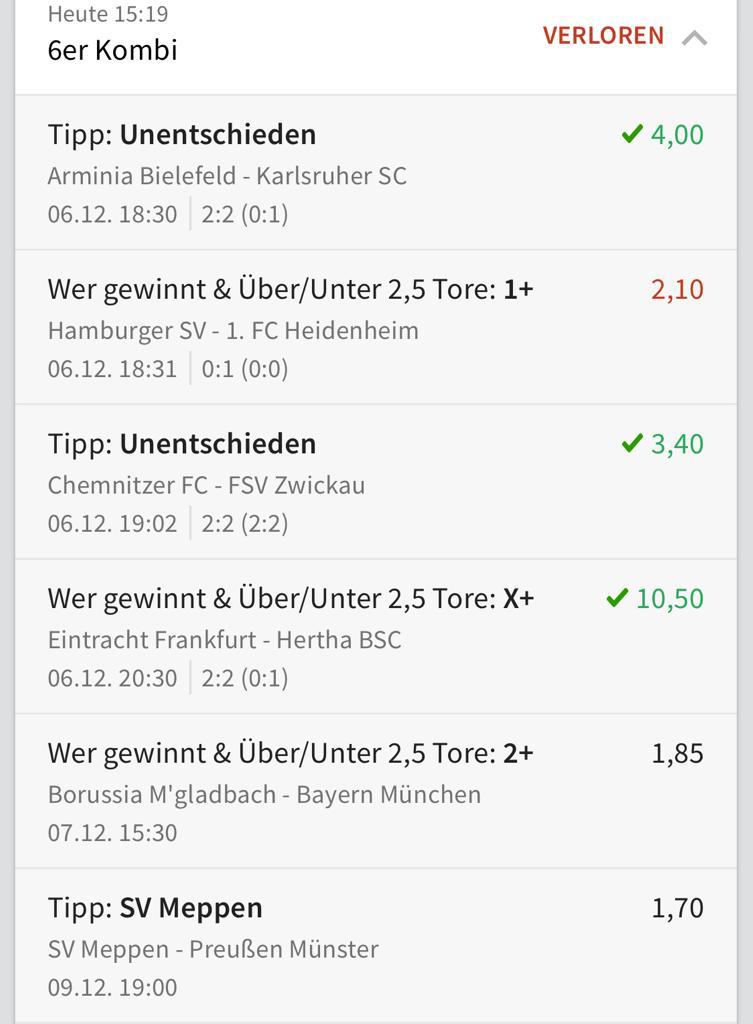Screen dimensions: 753x1024
Task: Open Eintracht Frankfurt - Hertha BSC bet
Action: tap(375, 637)
